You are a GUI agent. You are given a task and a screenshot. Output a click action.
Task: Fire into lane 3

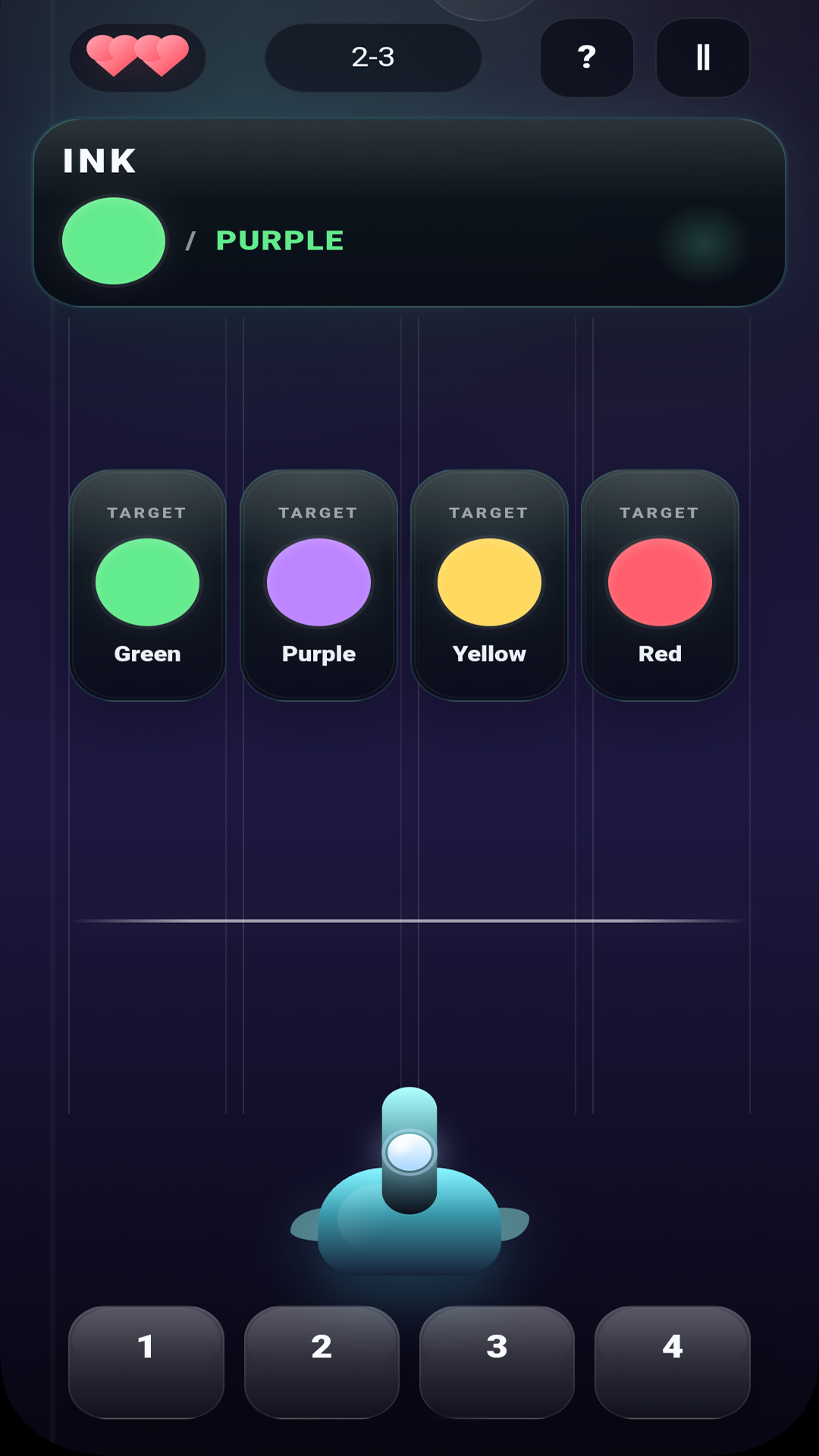point(497,1361)
